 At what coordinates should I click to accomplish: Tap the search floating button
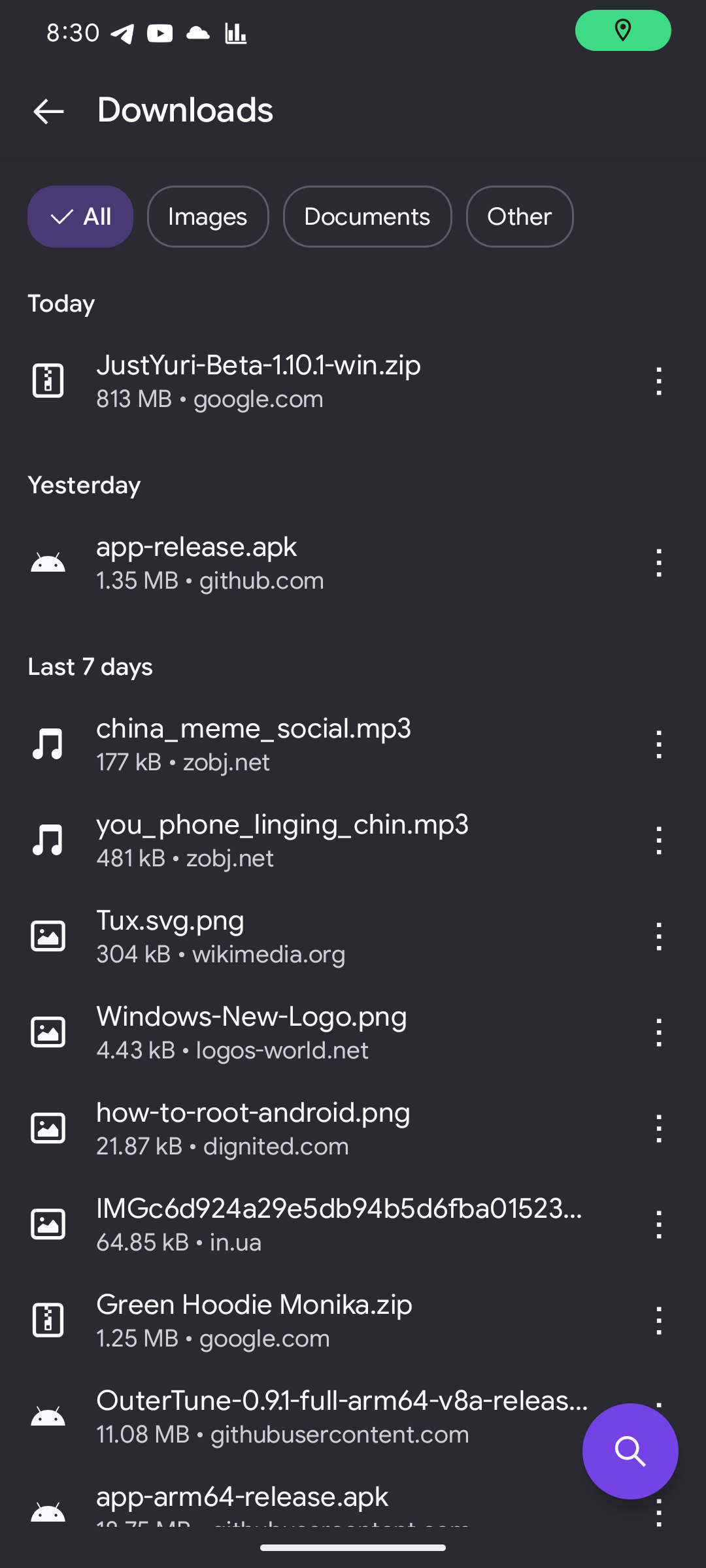click(x=630, y=1451)
